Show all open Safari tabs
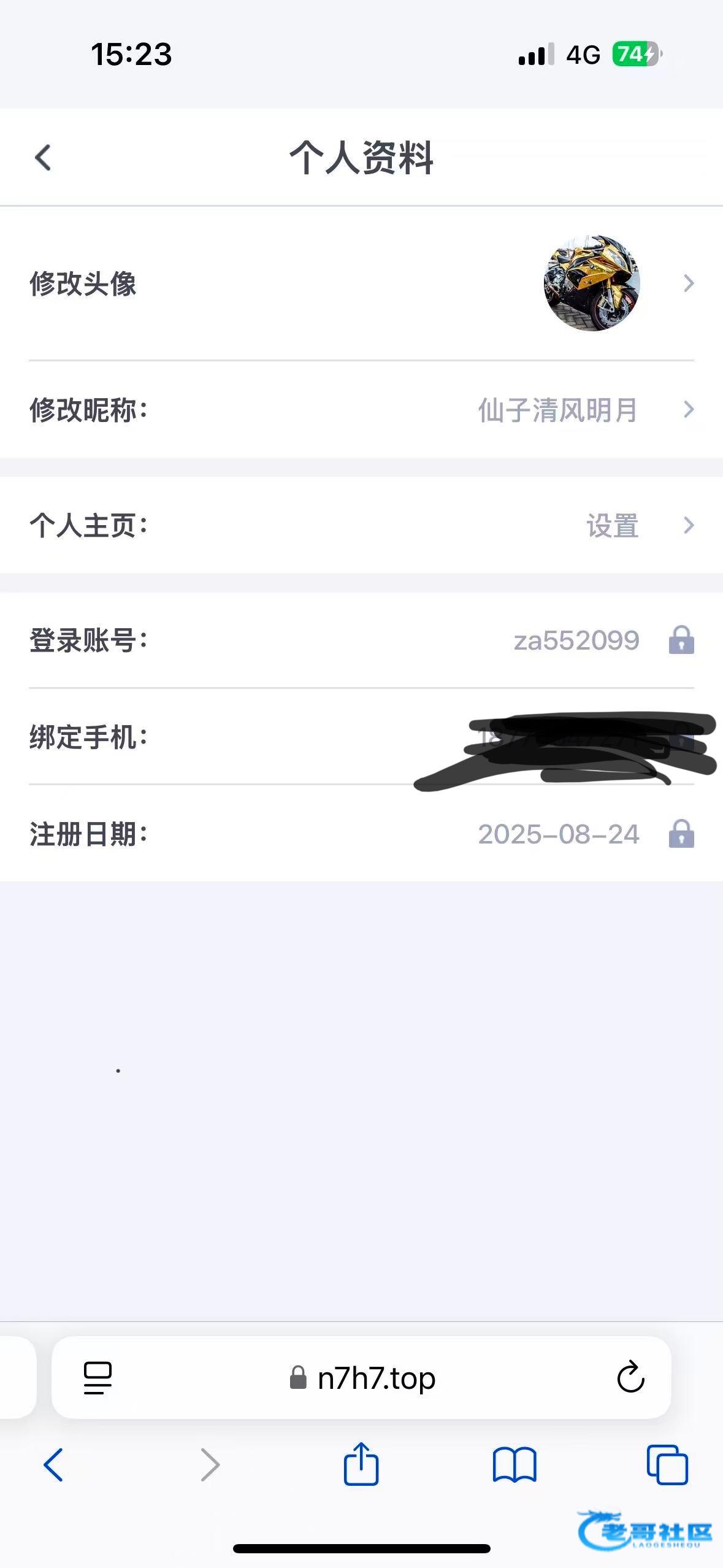This screenshot has width=723, height=1568. tap(667, 1465)
